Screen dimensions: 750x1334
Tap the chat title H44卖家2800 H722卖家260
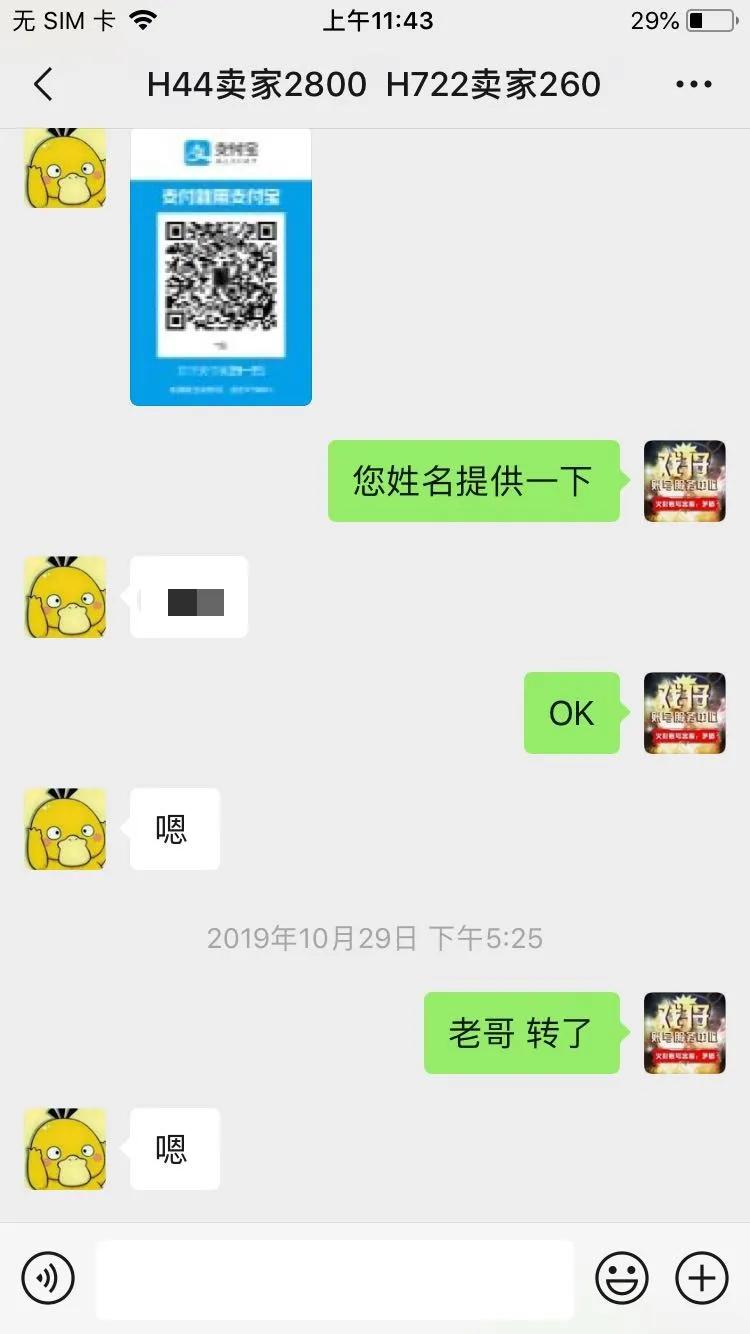coord(375,84)
